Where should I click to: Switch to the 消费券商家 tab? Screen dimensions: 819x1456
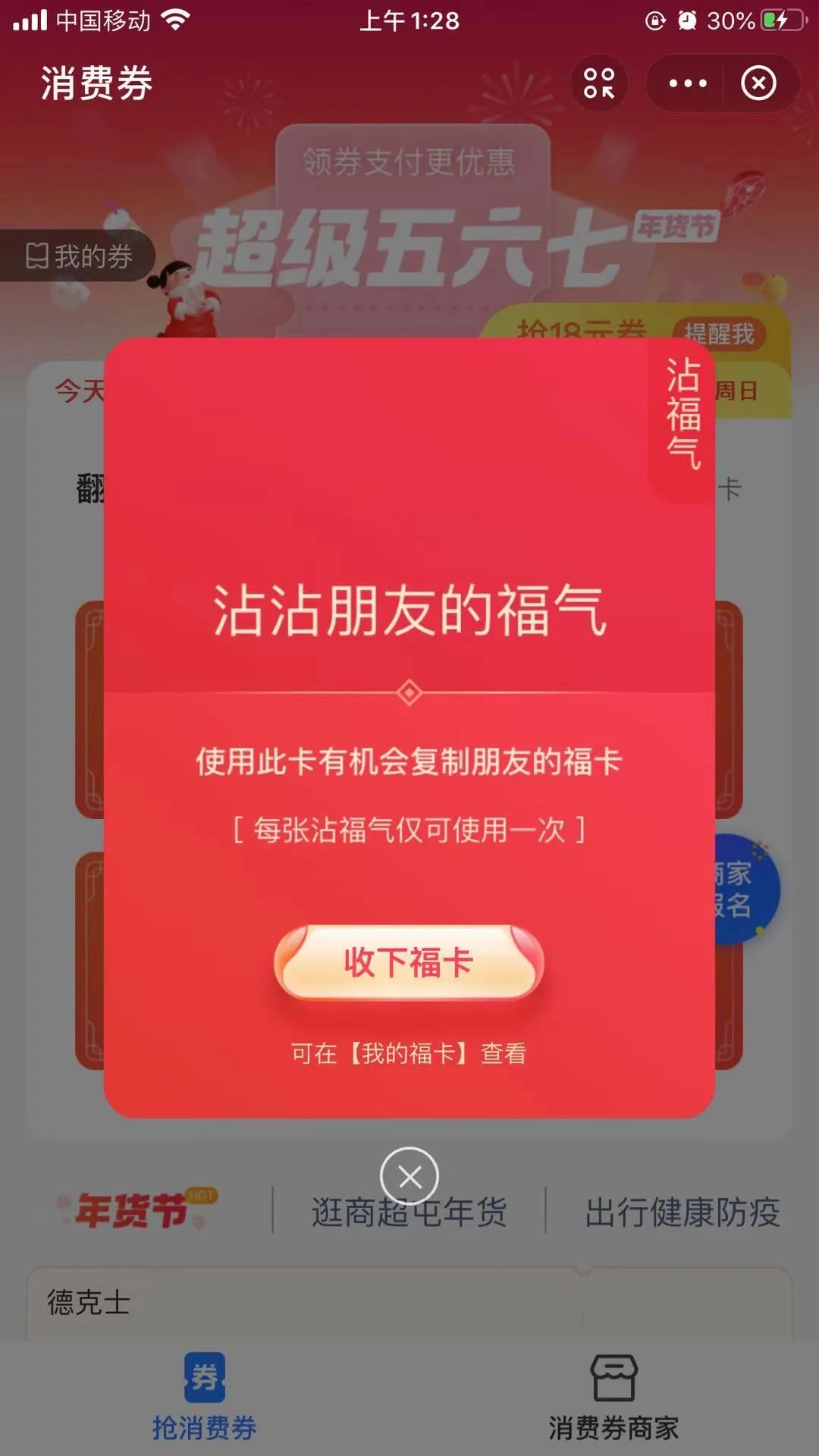coord(613,1397)
